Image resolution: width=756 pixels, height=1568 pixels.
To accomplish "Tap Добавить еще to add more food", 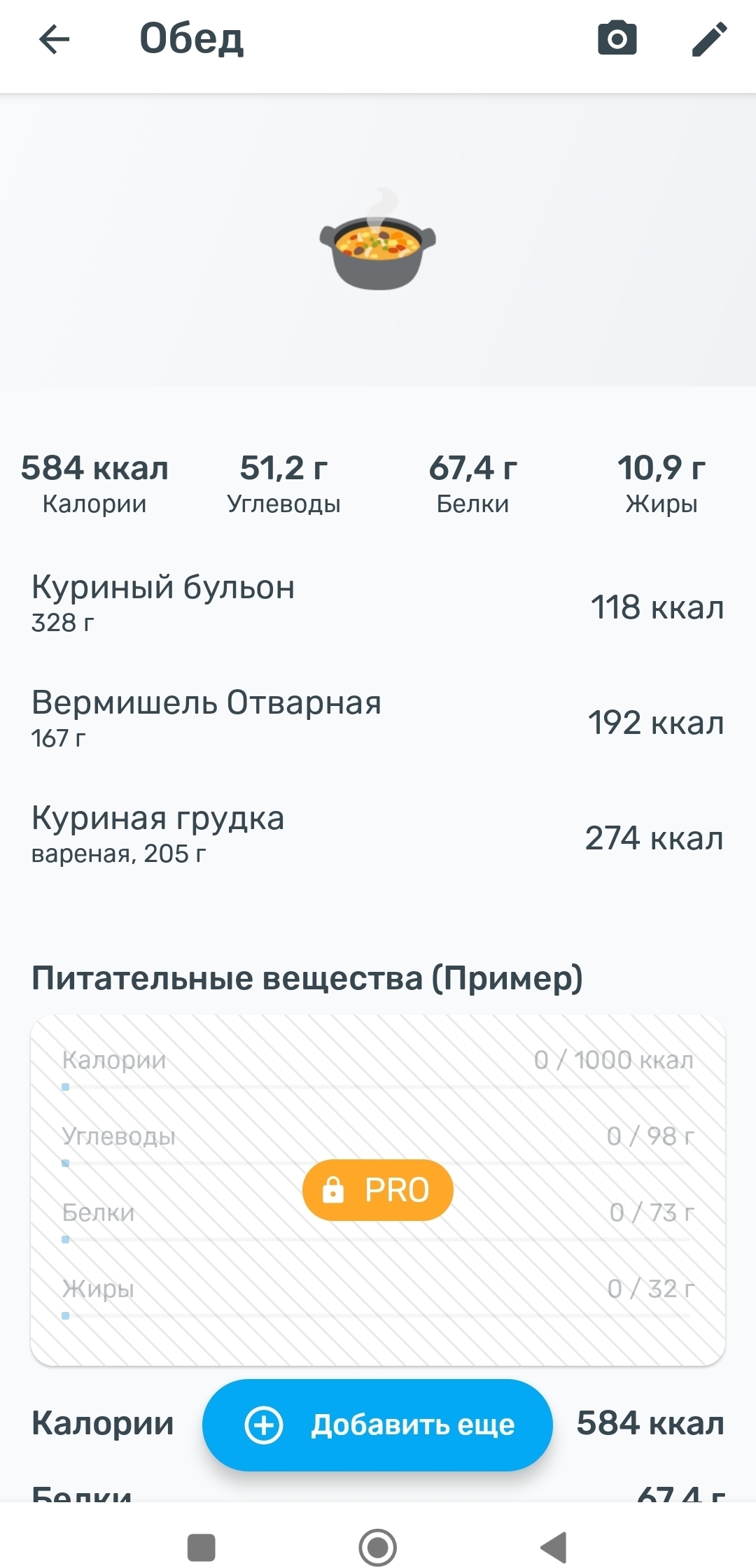I will pos(377,1425).
